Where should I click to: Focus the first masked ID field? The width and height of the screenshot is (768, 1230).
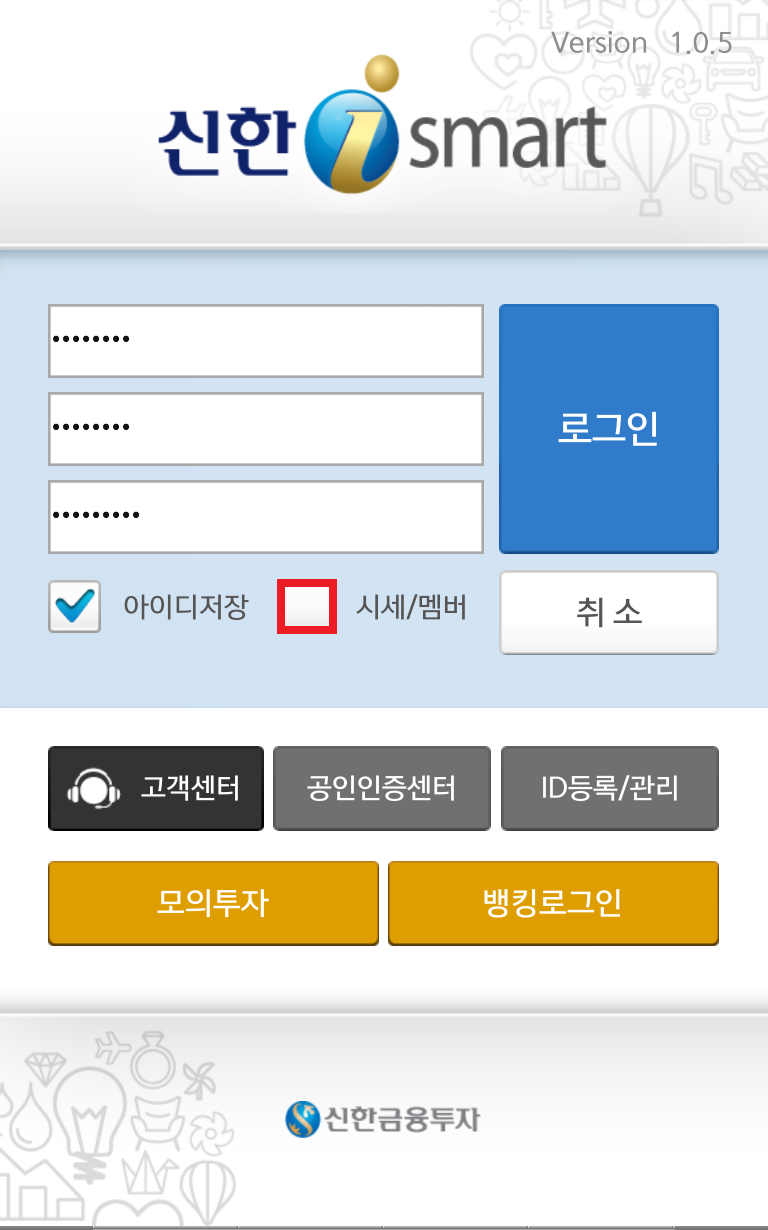click(266, 341)
